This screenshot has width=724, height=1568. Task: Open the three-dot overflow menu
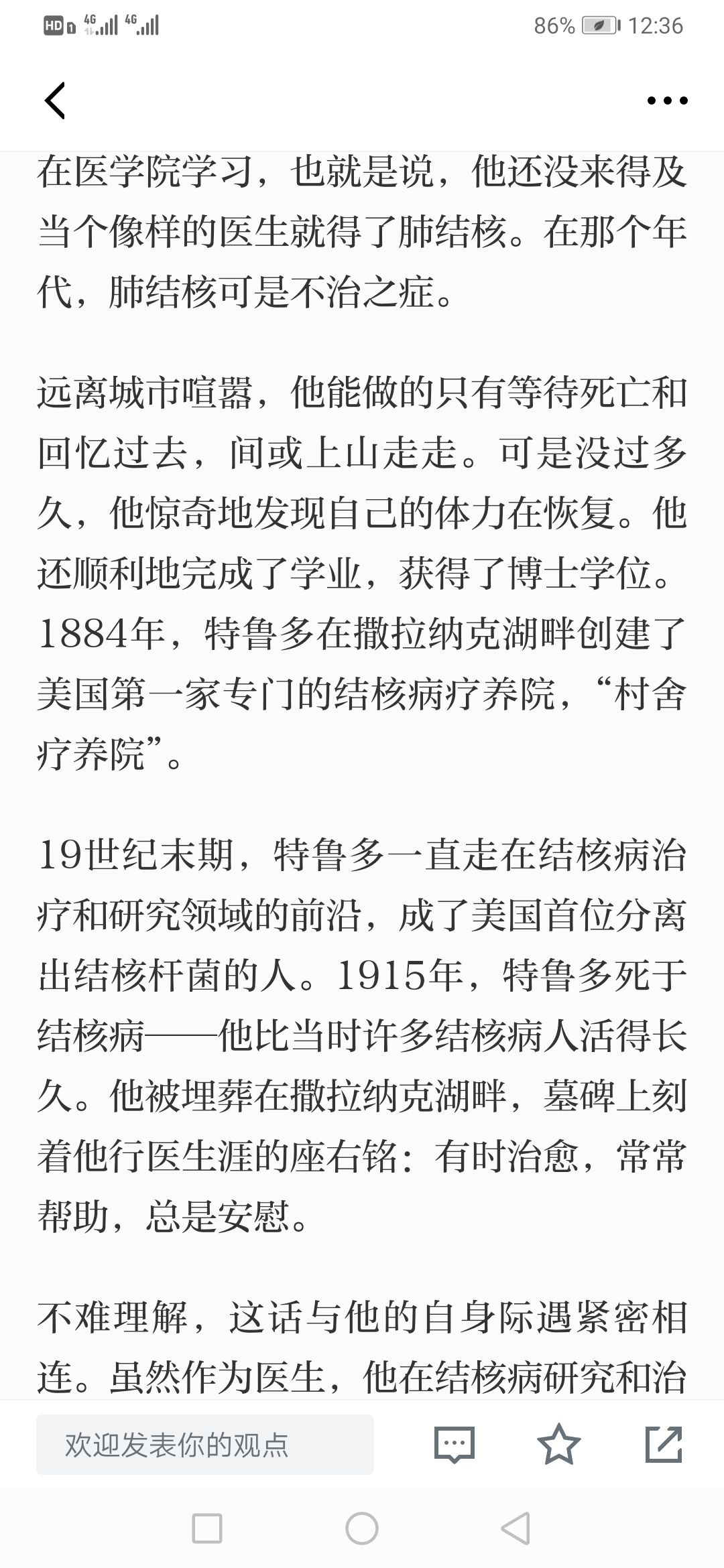click(667, 101)
